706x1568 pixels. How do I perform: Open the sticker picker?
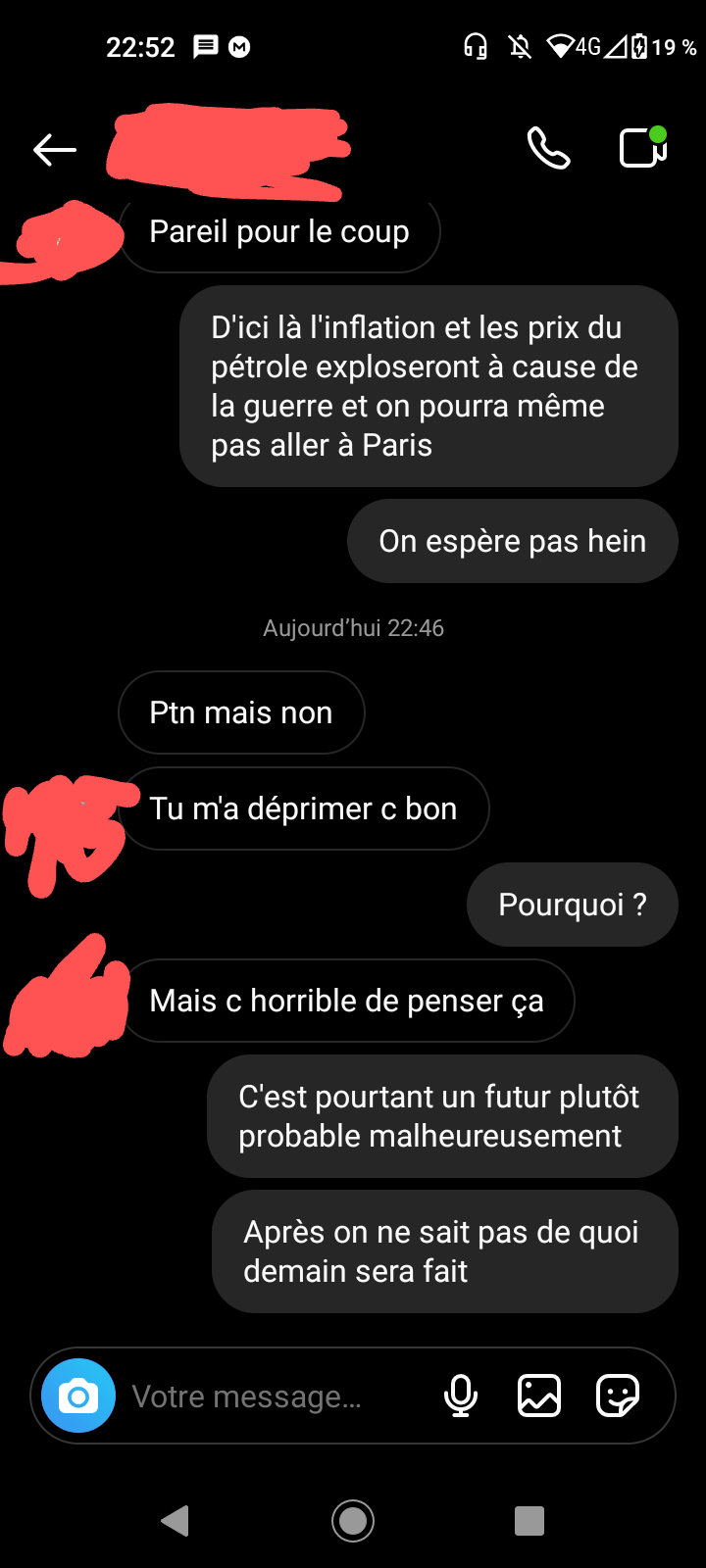(618, 1396)
